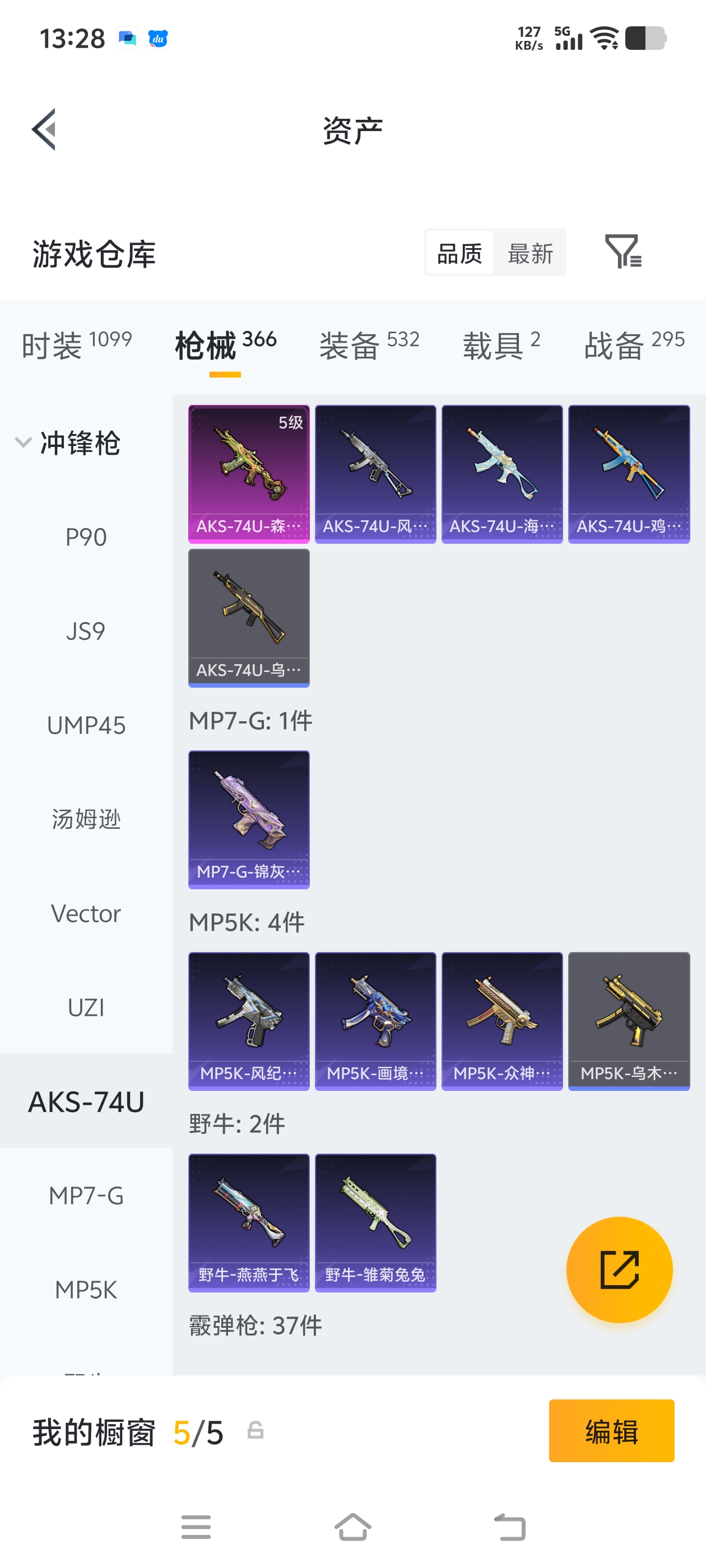Switch to the 时装 tab

pyautogui.click(x=77, y=344)
